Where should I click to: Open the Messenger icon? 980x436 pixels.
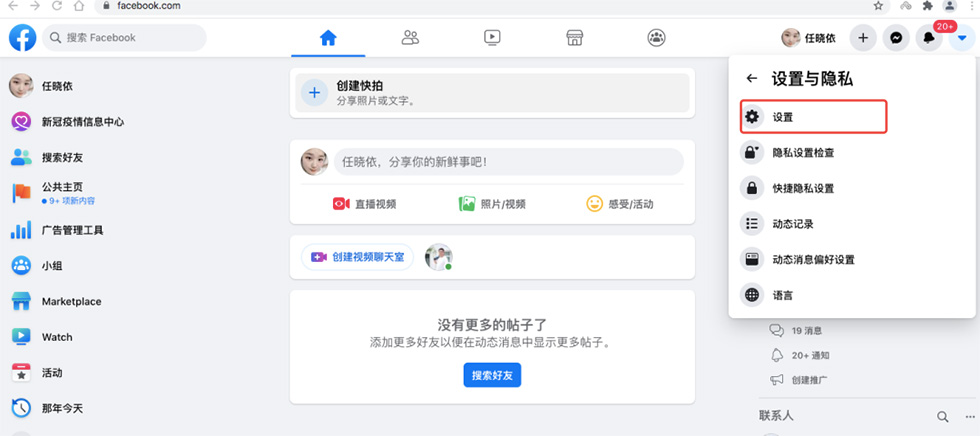click(897, 38)
